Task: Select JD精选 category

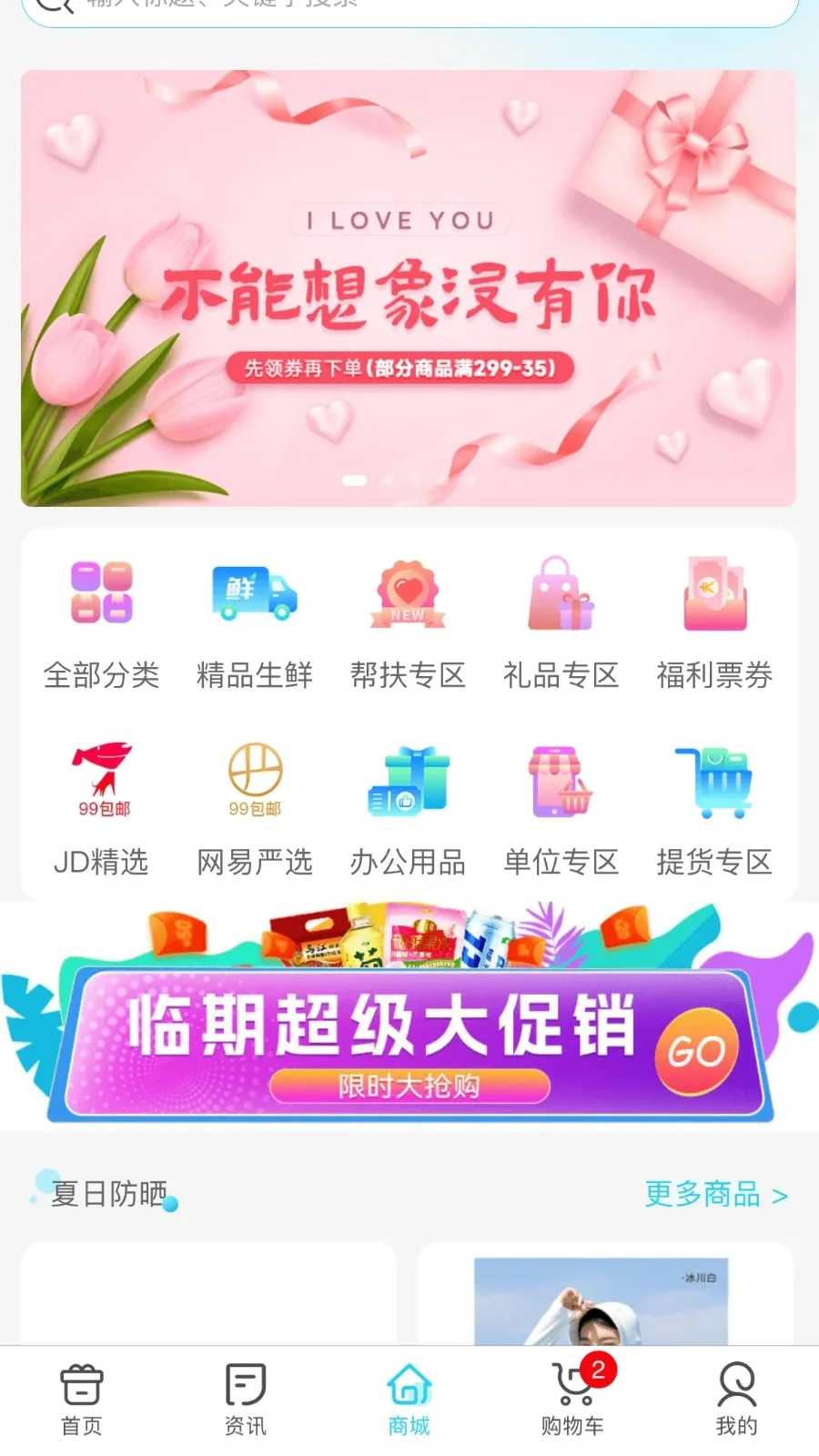Action: (102, 810)
